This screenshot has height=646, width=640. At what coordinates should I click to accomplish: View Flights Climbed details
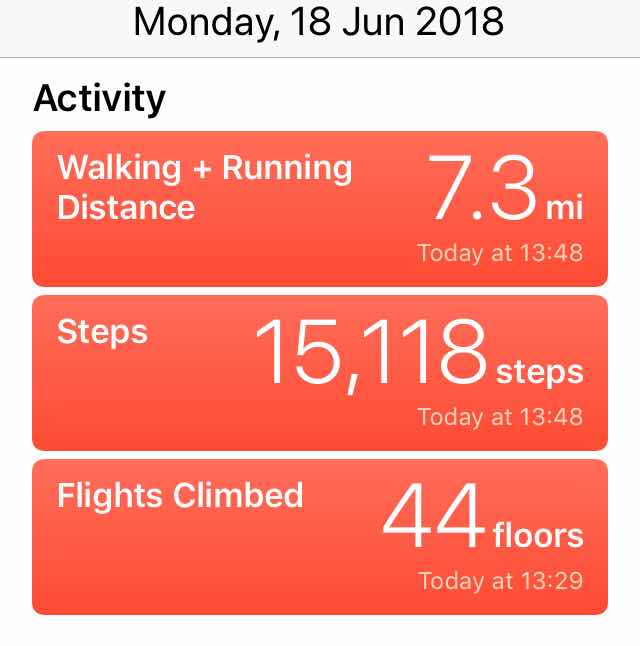(x=320, y=536)
